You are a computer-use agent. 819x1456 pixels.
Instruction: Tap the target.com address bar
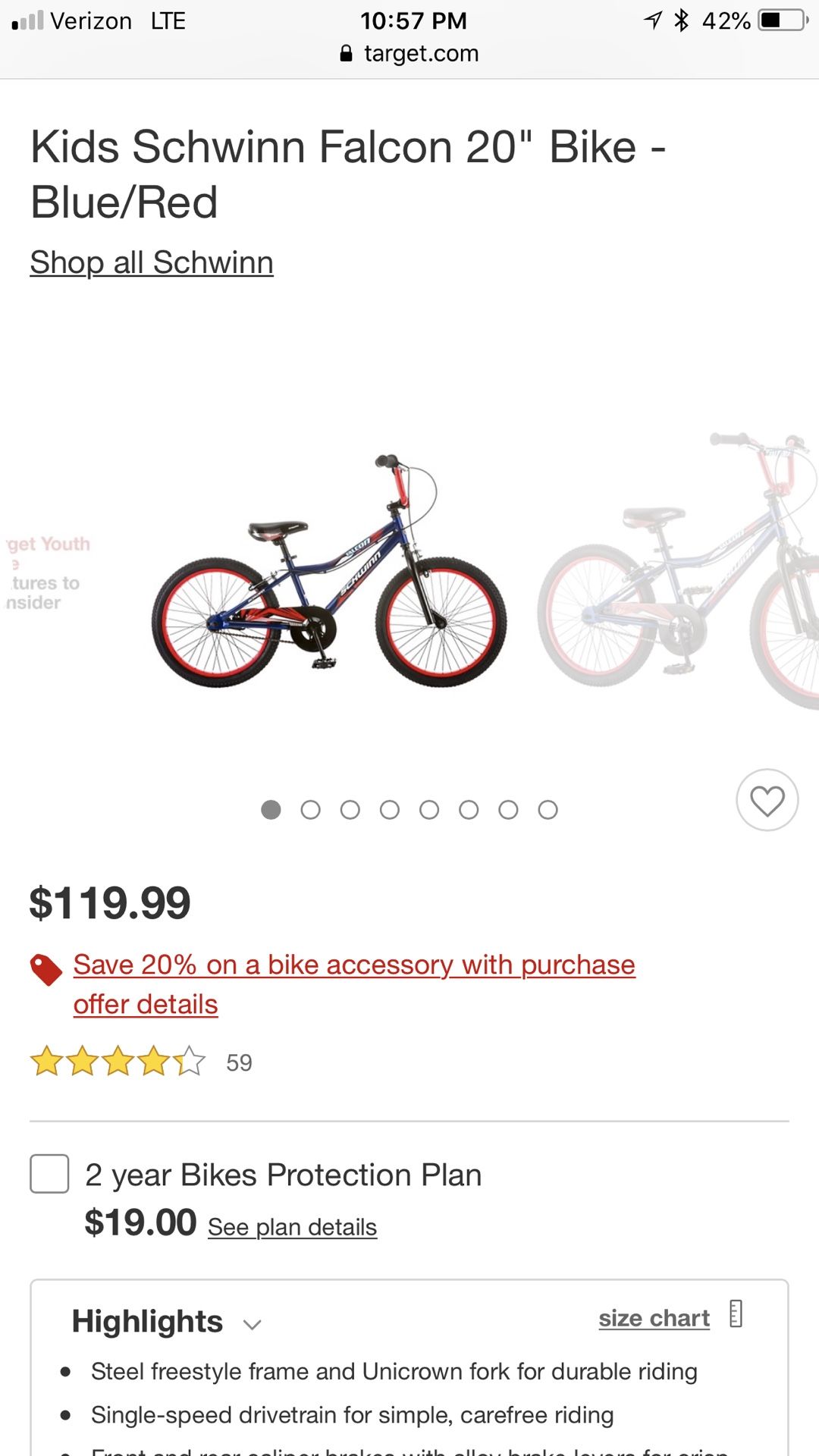tap(409, 53)
